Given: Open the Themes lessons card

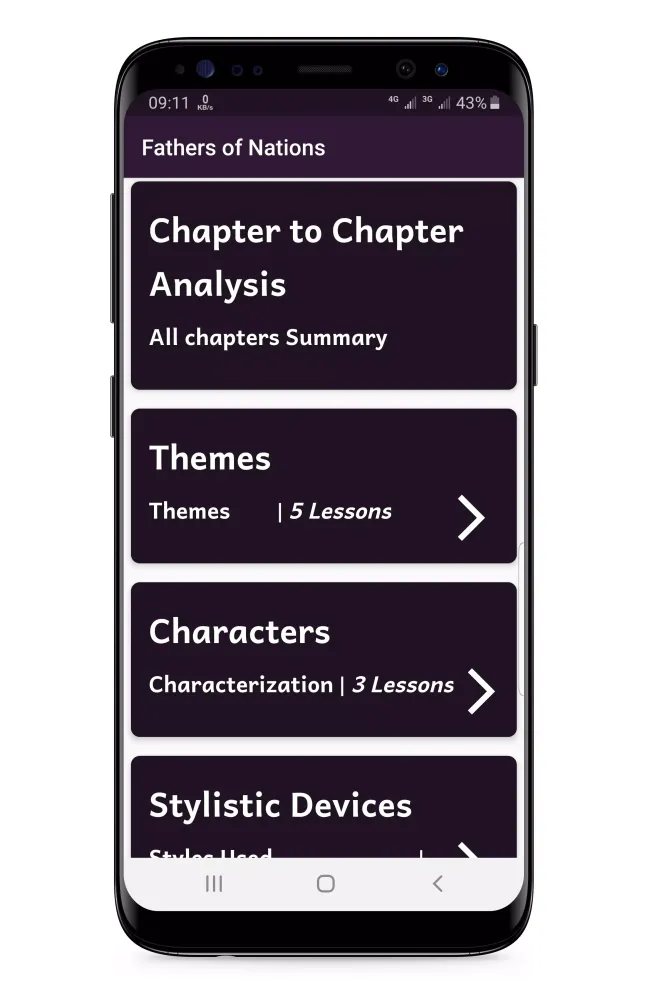Looking at the screenshot, I should point(323,486).
